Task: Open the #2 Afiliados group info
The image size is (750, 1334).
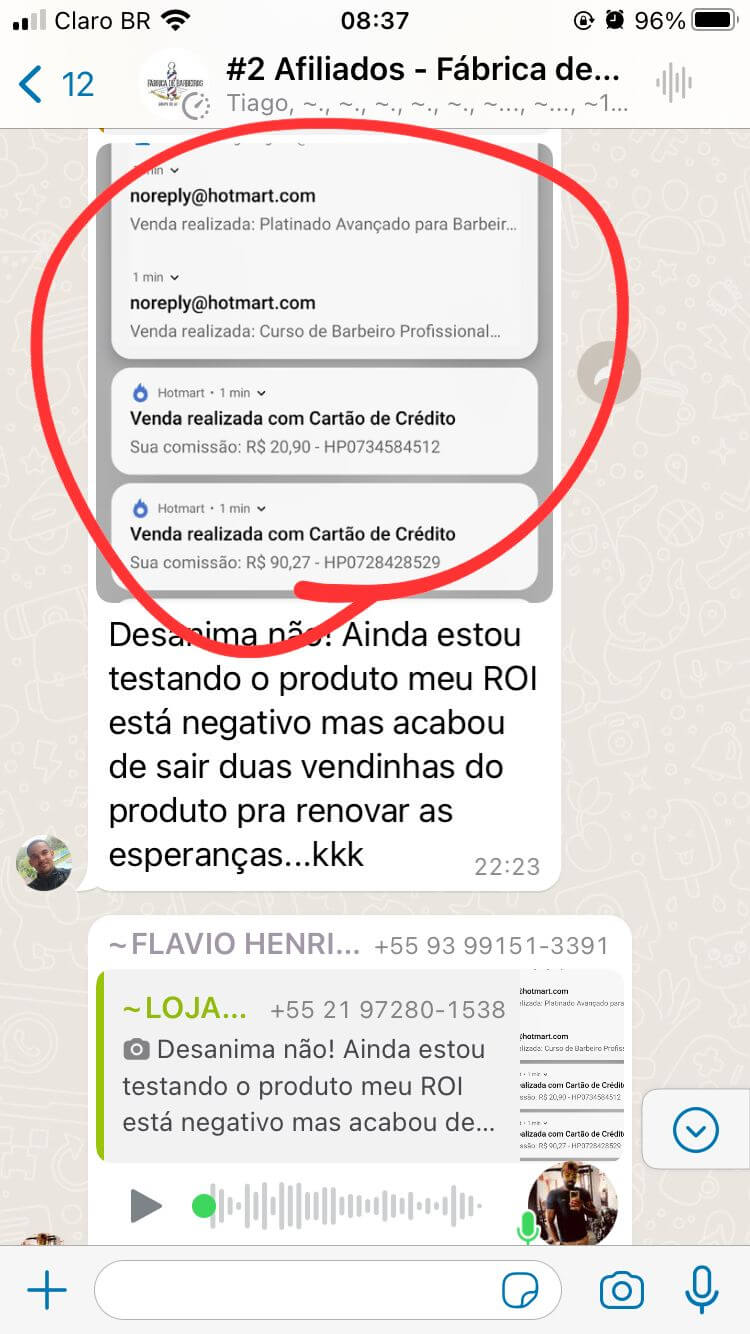Action: (420, 84)
